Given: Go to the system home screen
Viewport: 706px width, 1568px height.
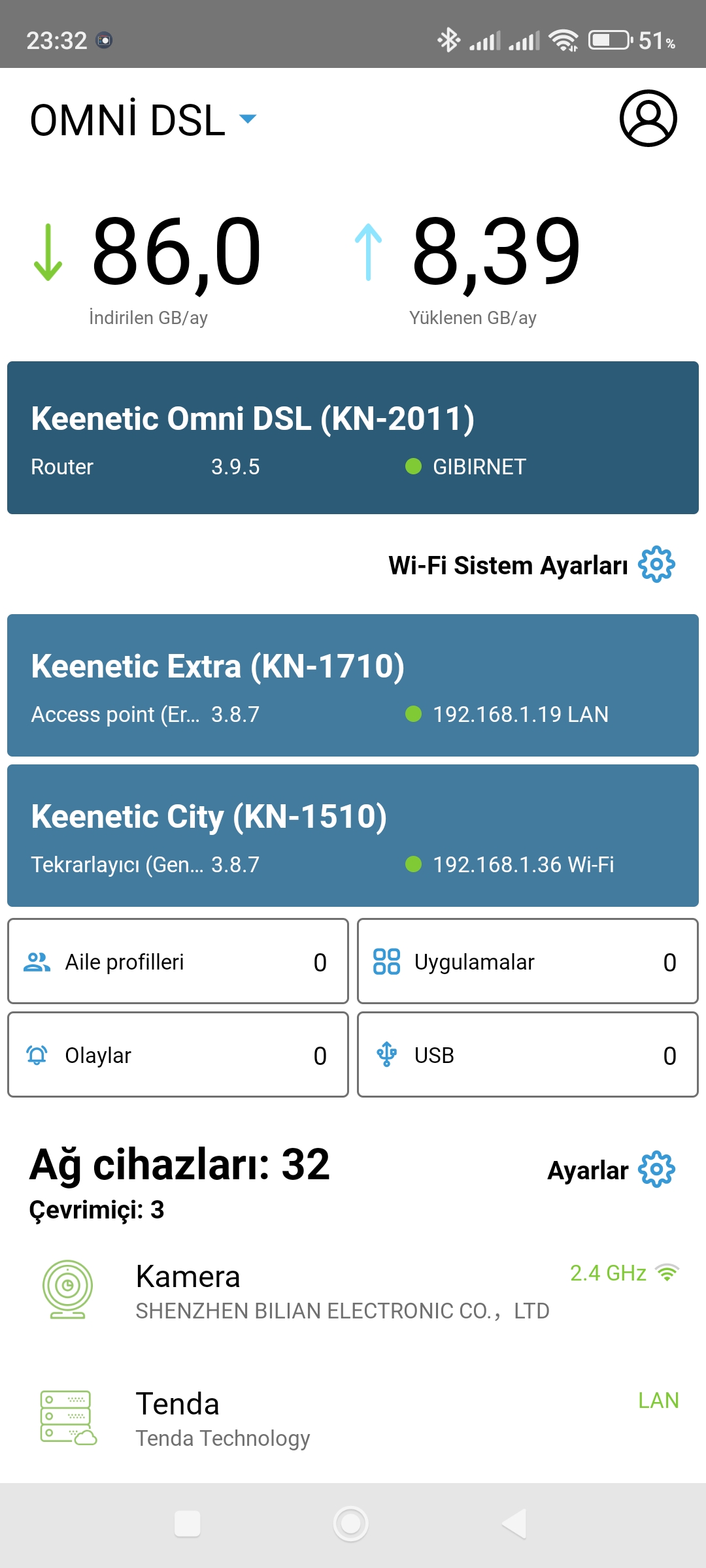Looking at the screenshot, I should click(x=351, y=1524).
